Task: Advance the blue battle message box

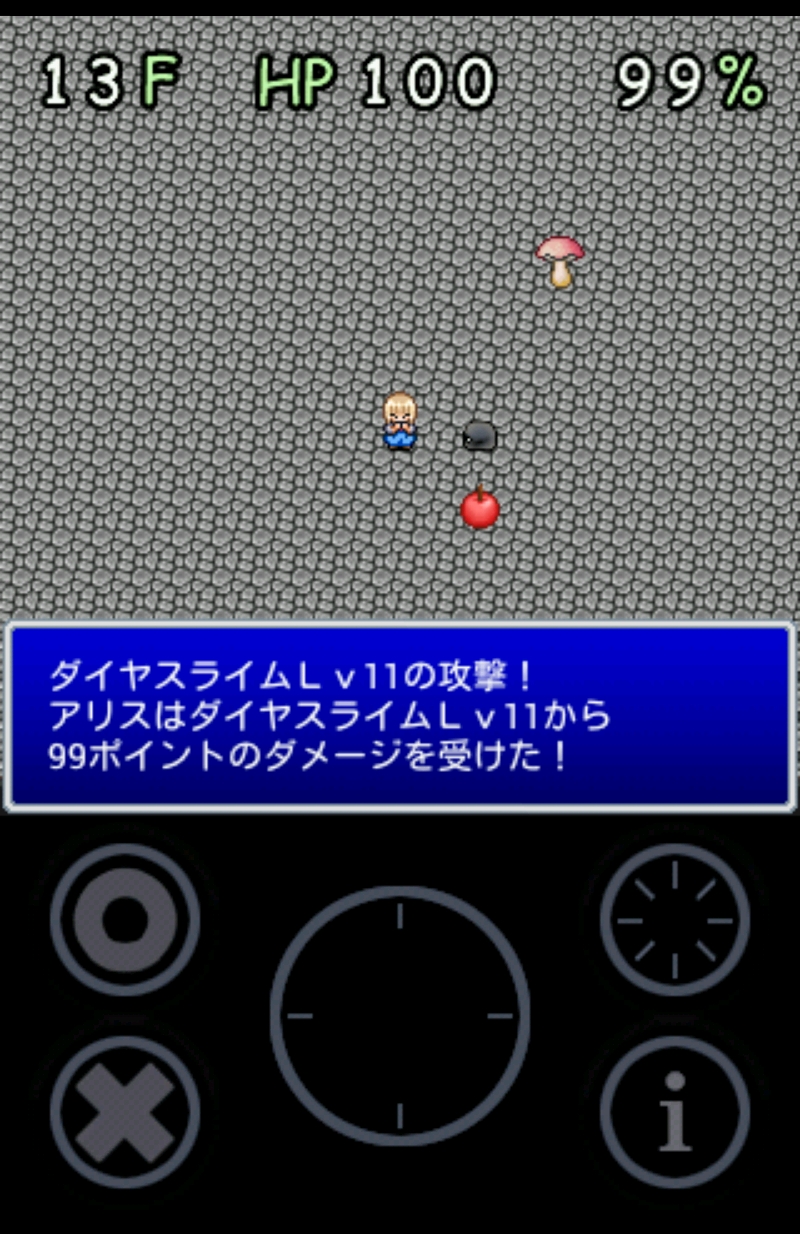Action: point(400,716)
